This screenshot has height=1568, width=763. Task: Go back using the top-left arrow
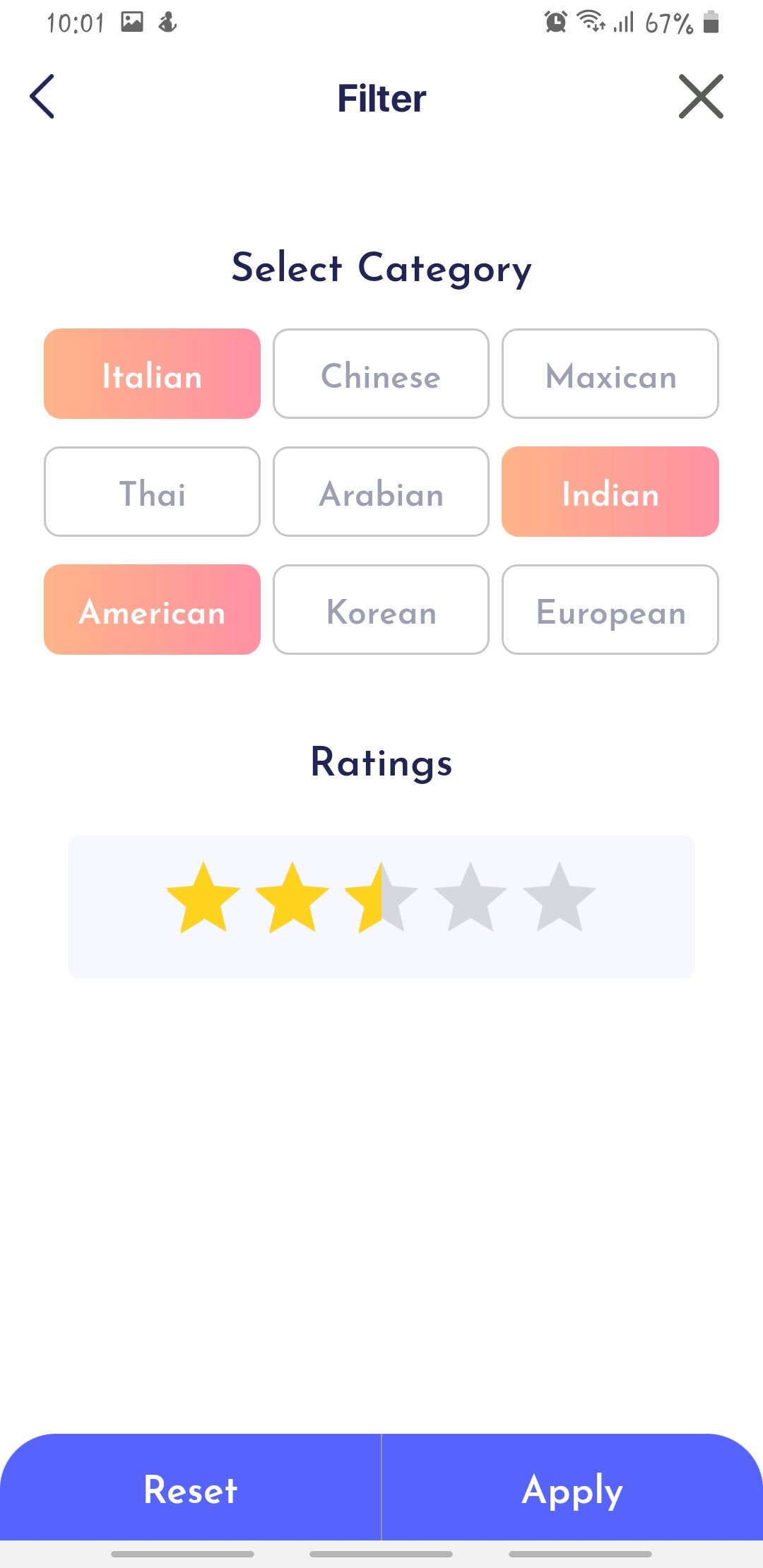42,97
